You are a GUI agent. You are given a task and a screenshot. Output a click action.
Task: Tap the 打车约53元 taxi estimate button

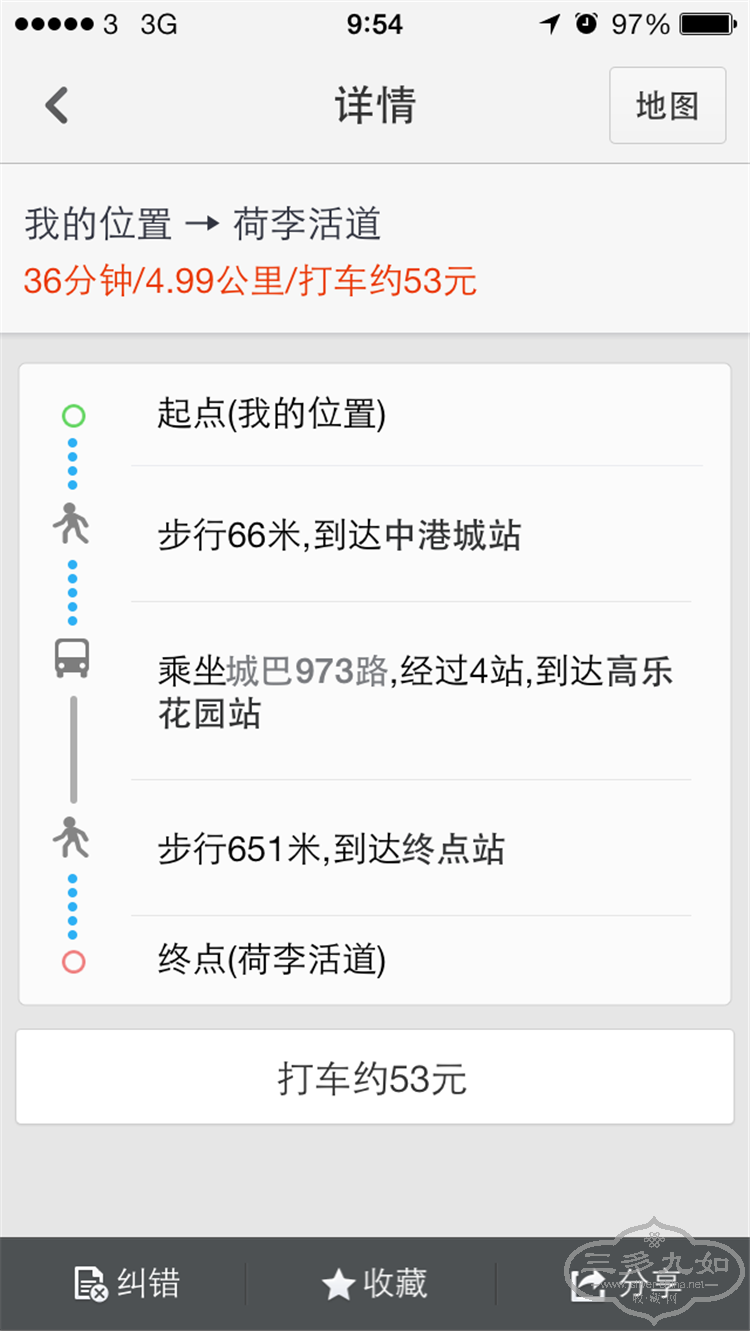[374, 1077]
